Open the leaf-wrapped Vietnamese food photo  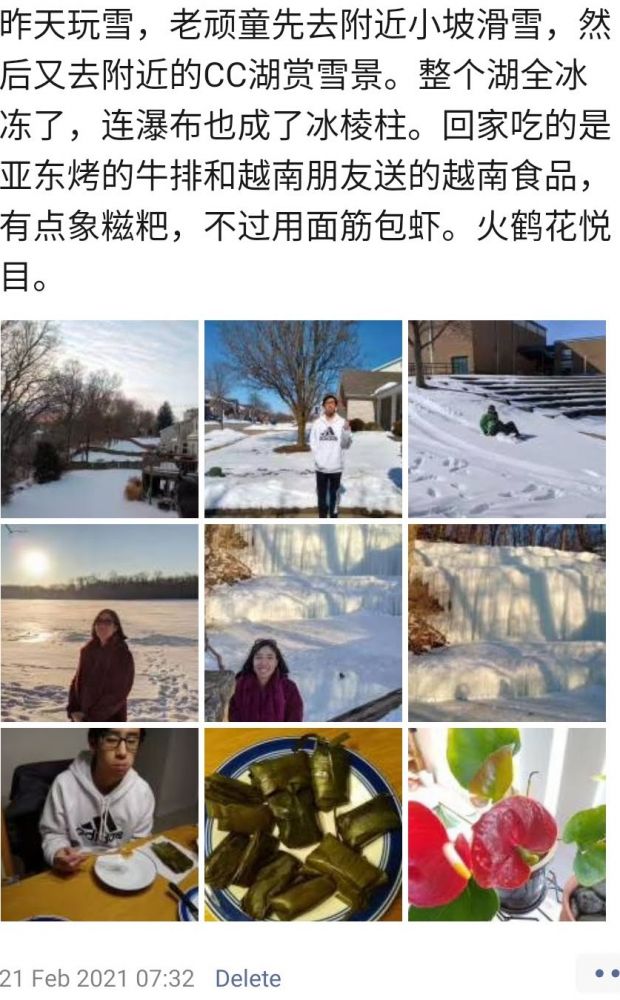[303, 824]
